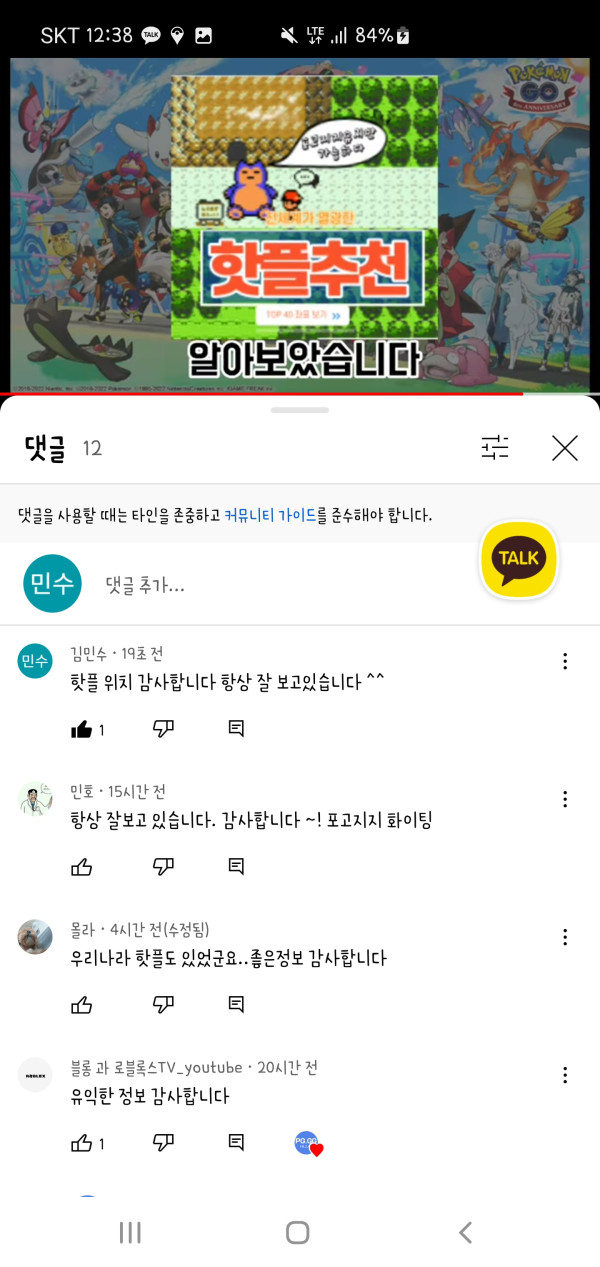Reply to the 유익한 정보 감사합니다 comment

point(236,1142)
